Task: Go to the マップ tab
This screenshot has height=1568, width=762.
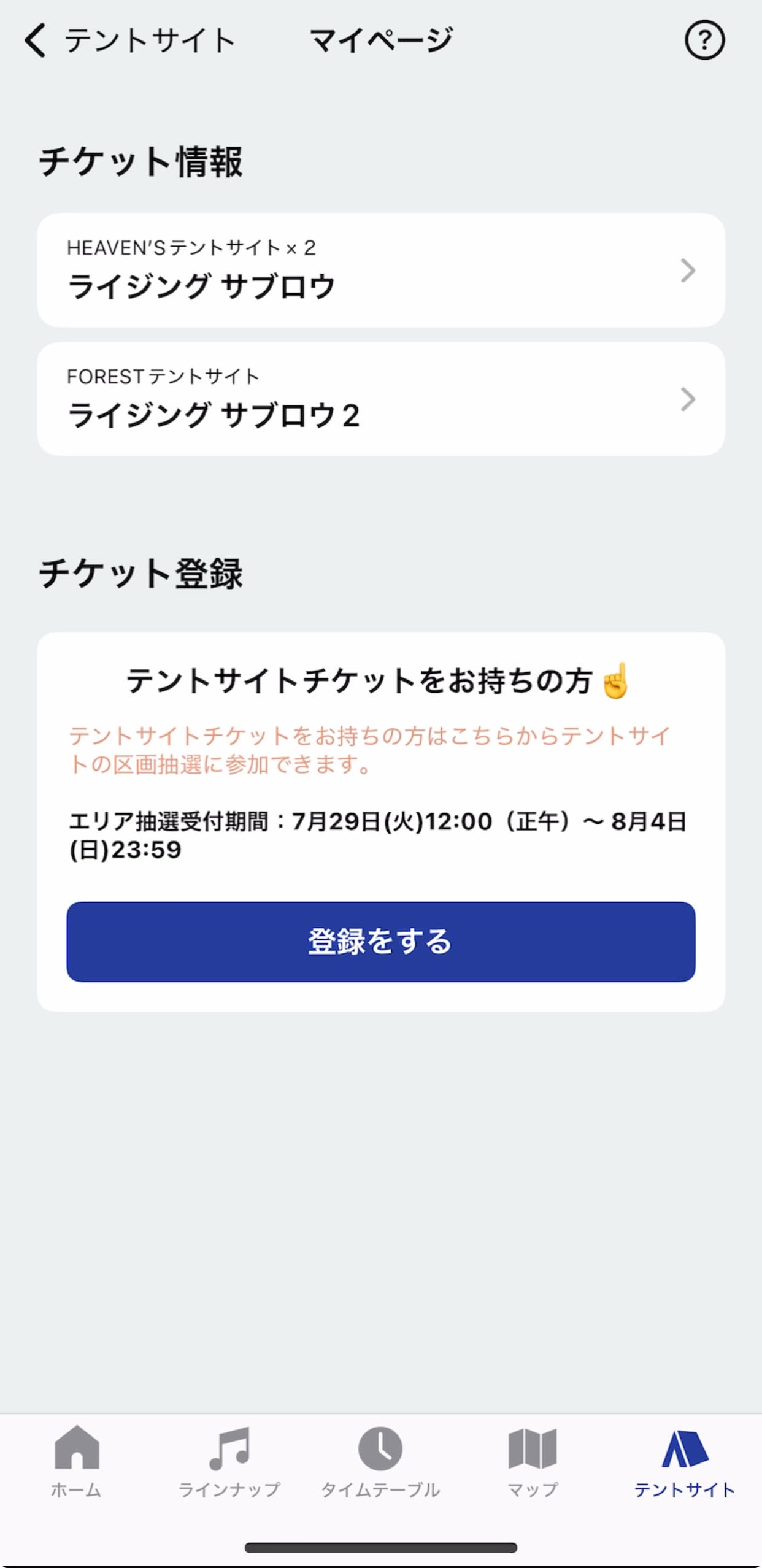Action: click(x=533, y=1462)
